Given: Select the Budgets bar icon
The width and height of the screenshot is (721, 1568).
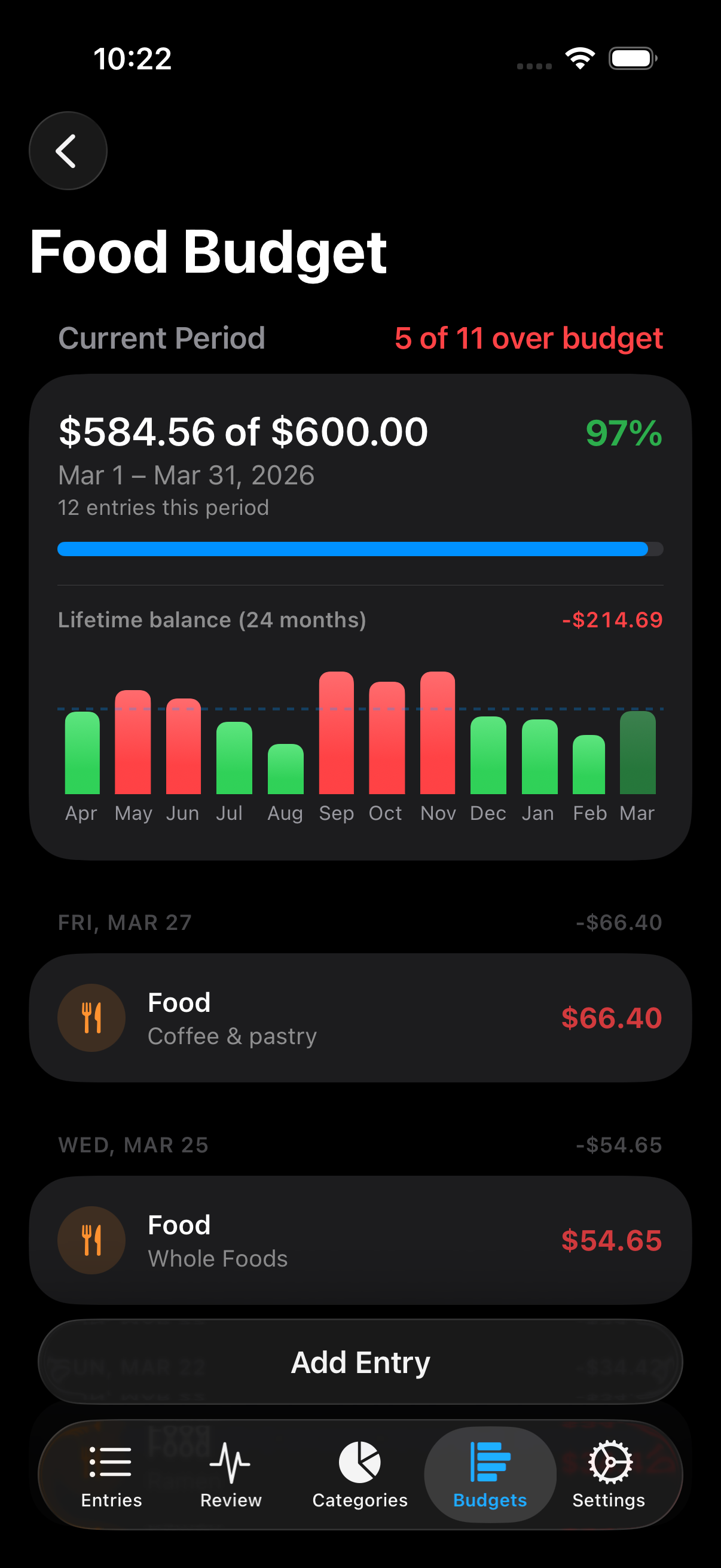Looking at the screenshot, I should tap(490, 1461).
